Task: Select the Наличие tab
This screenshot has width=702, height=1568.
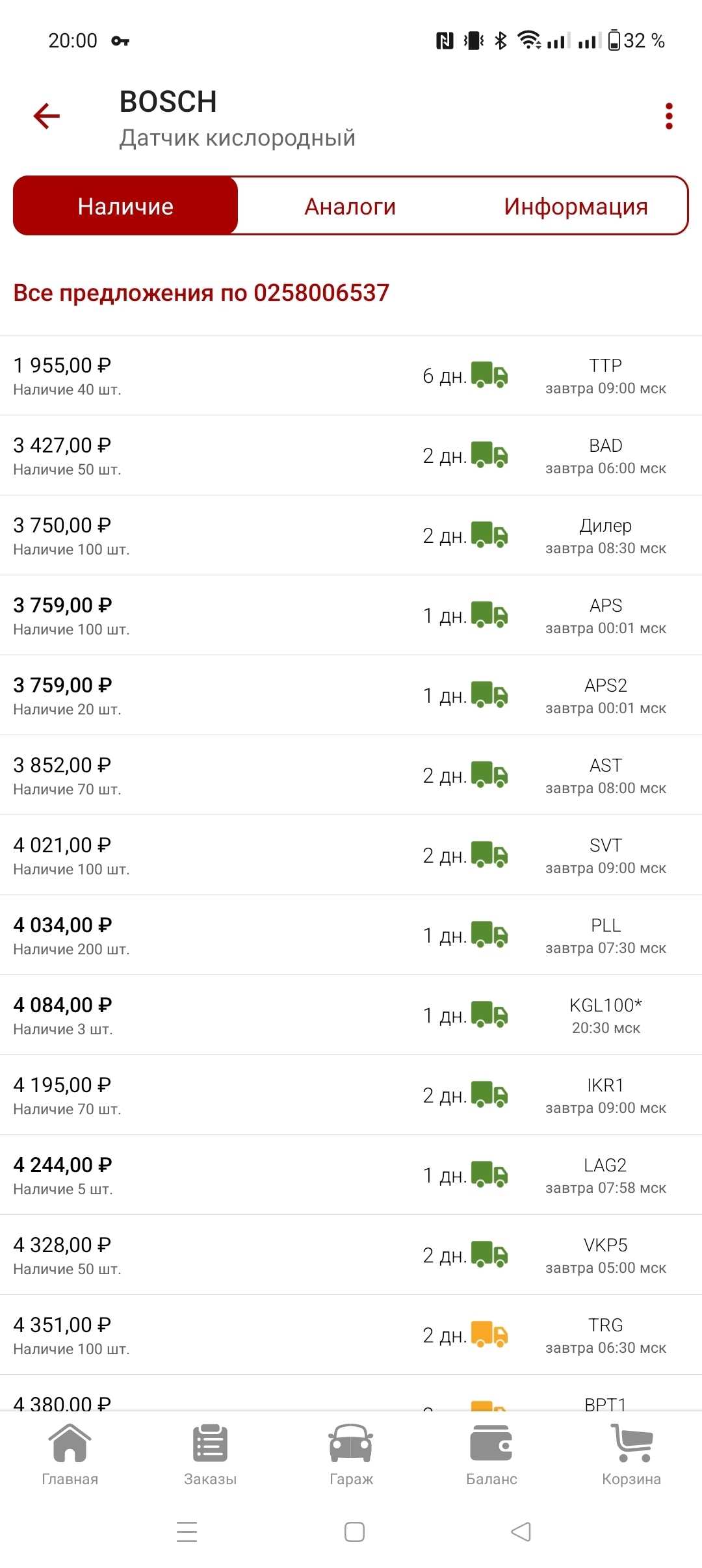Action: point(125,206)
